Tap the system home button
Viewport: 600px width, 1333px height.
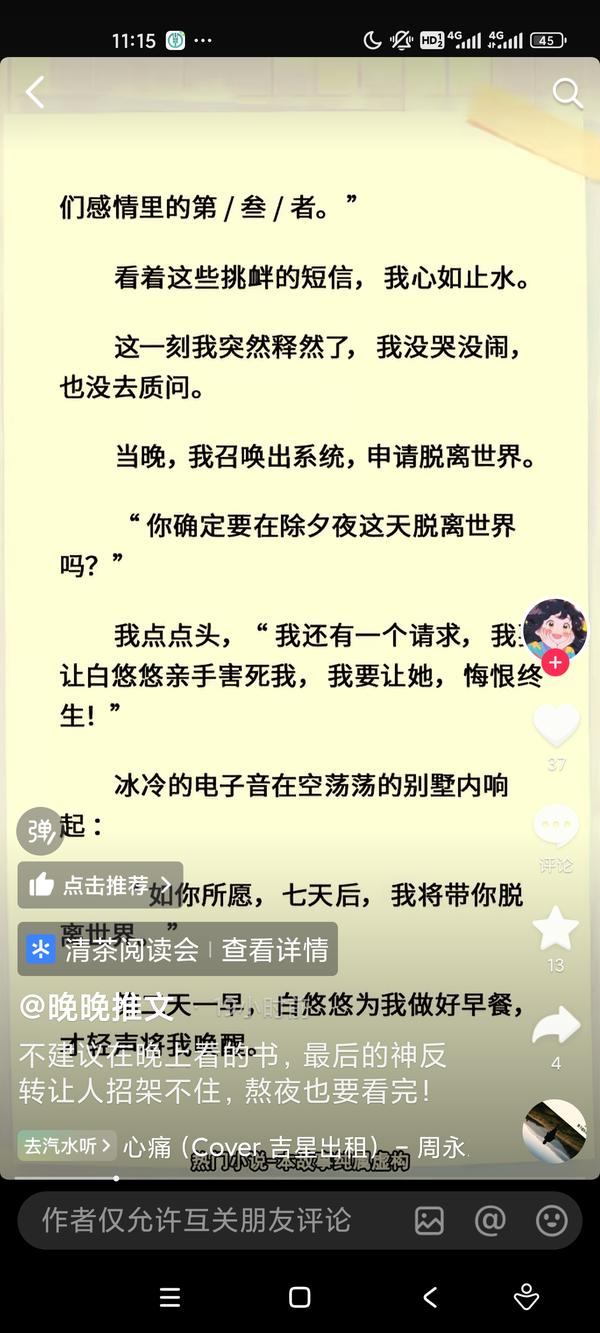(x=299, y=1297)
